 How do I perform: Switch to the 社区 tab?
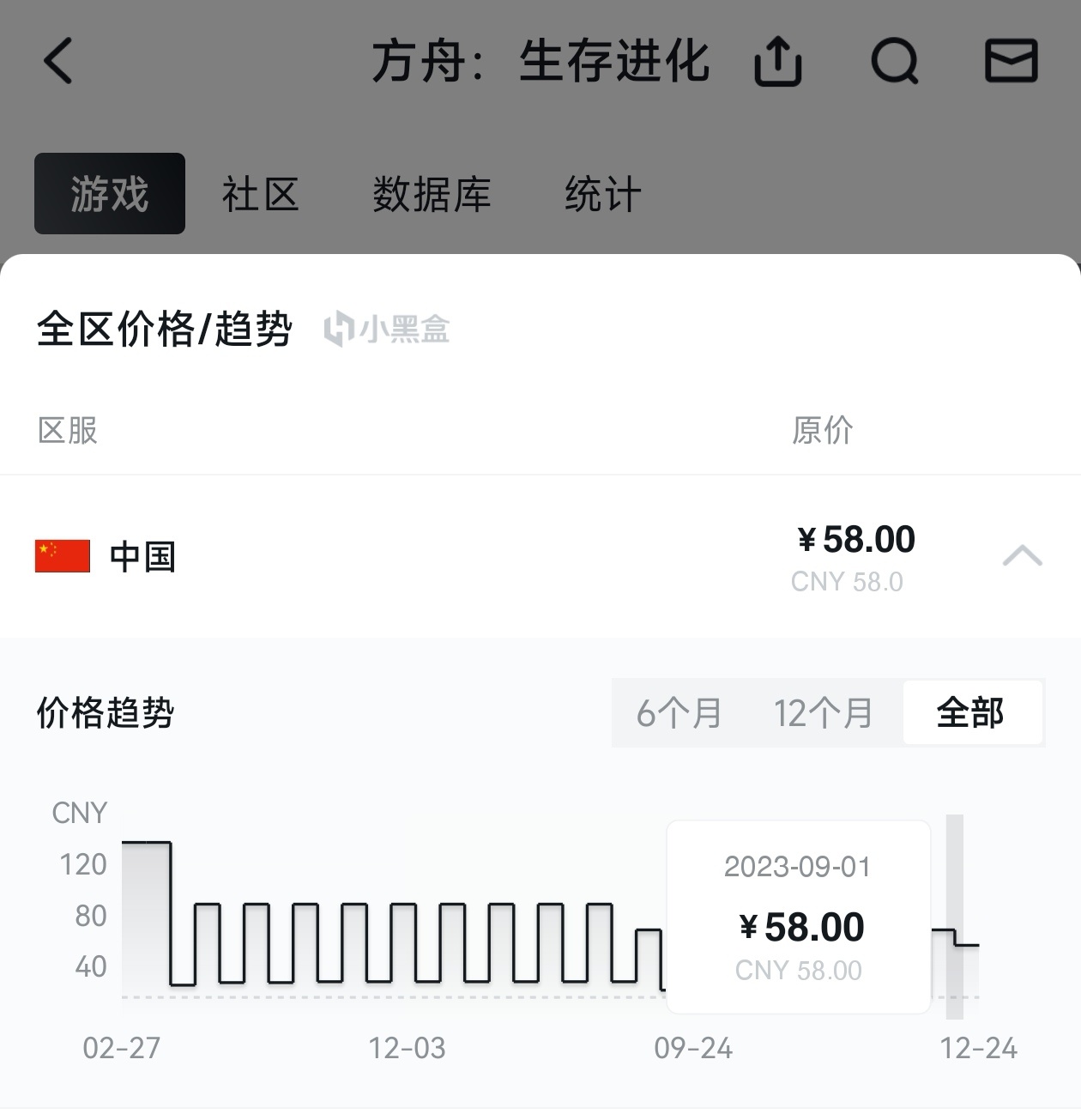260,194
